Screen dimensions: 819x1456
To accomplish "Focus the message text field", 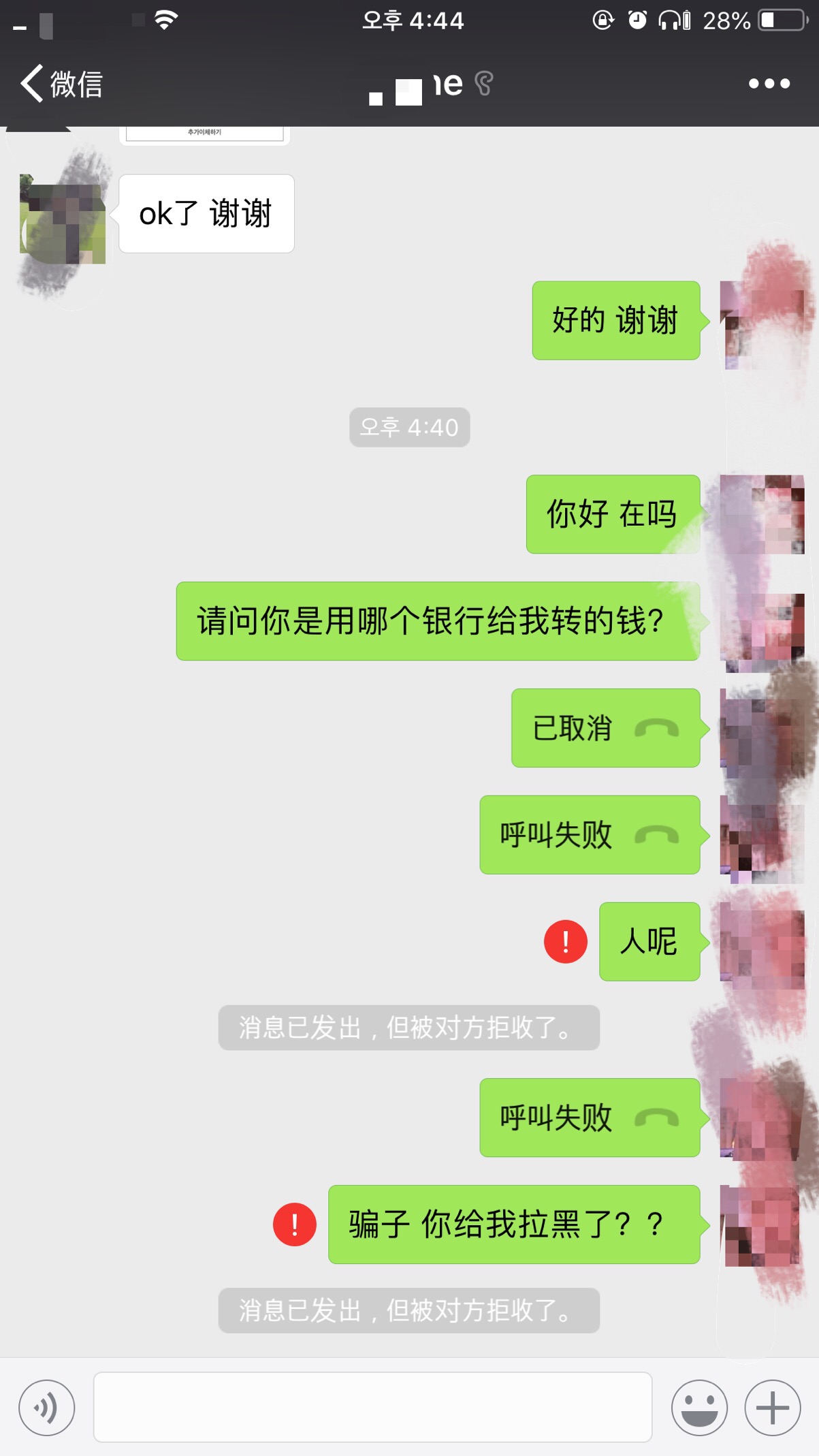I will click(372, 1408).
